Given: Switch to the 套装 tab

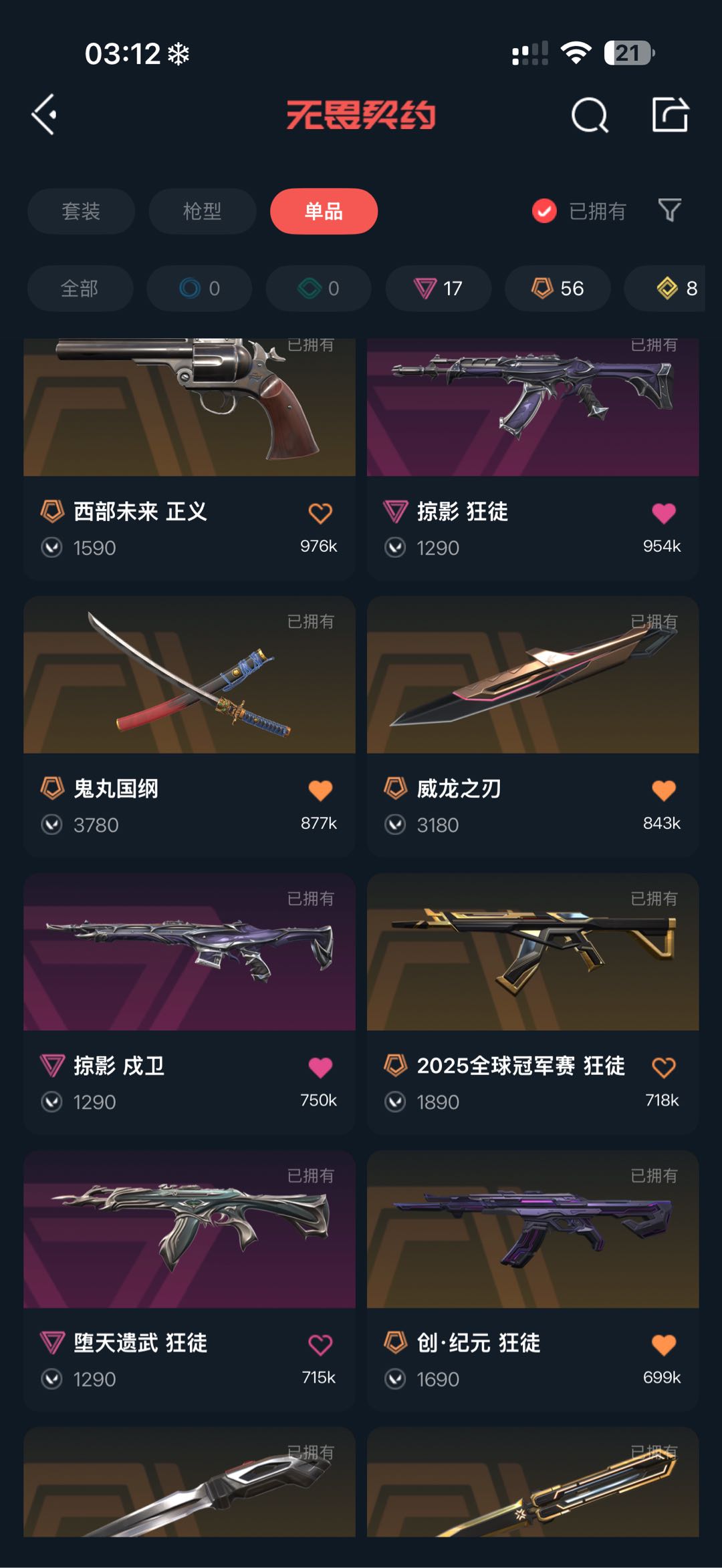Looking at the screenshot, I should [x=81, y=212].
